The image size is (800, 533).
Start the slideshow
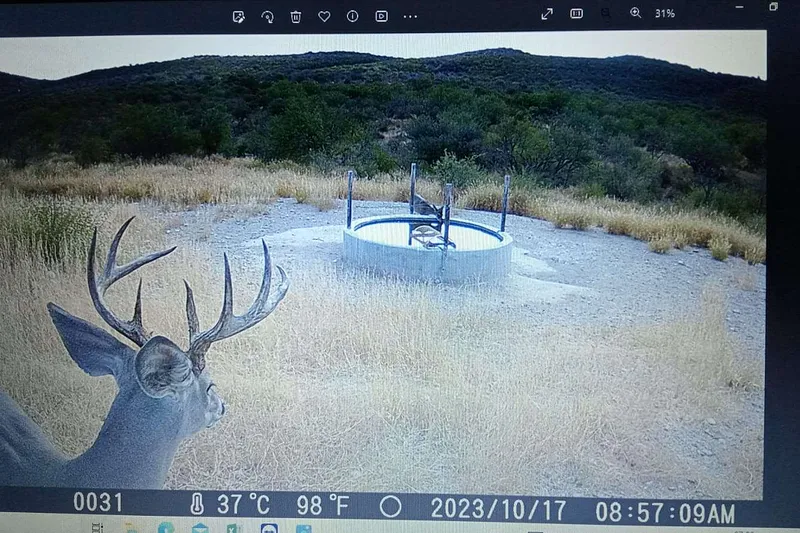381,16
